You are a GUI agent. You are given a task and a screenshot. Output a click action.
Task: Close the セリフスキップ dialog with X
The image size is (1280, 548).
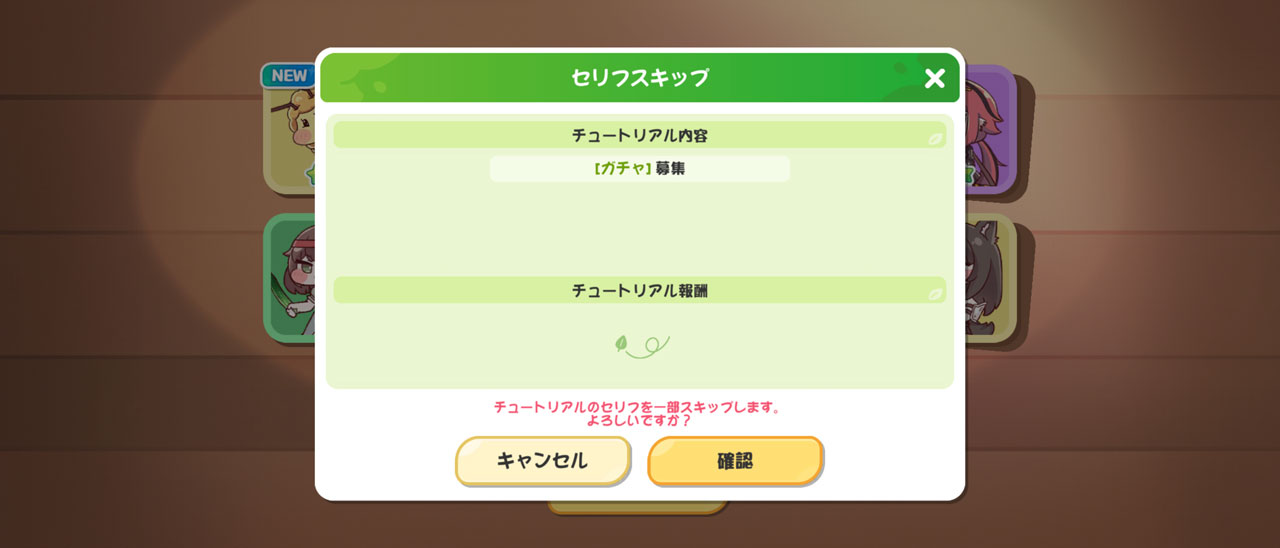pos(934,79)
